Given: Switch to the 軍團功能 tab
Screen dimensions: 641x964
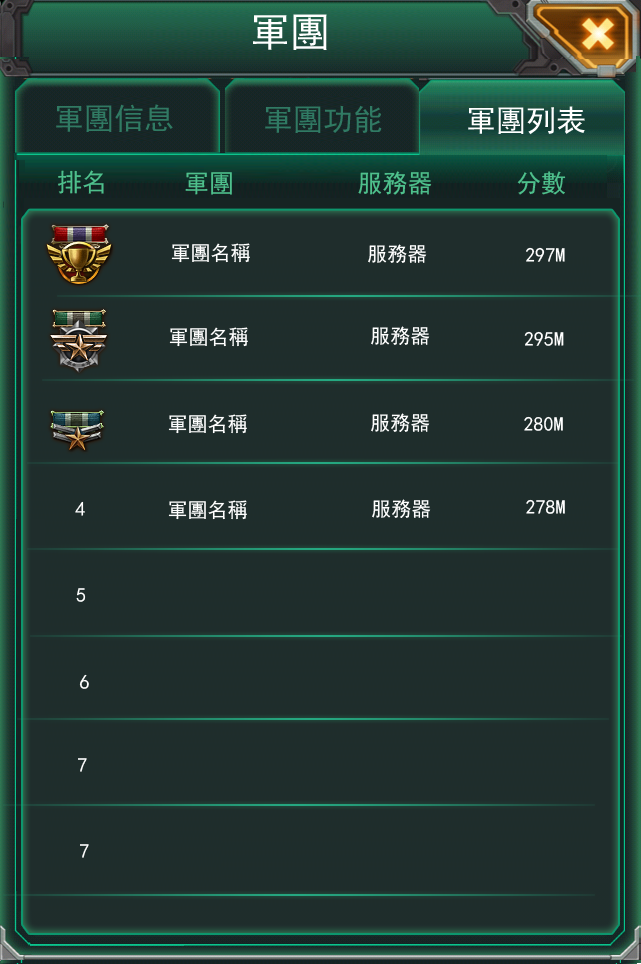Looking at the screenshot, I should coord(323,119).
